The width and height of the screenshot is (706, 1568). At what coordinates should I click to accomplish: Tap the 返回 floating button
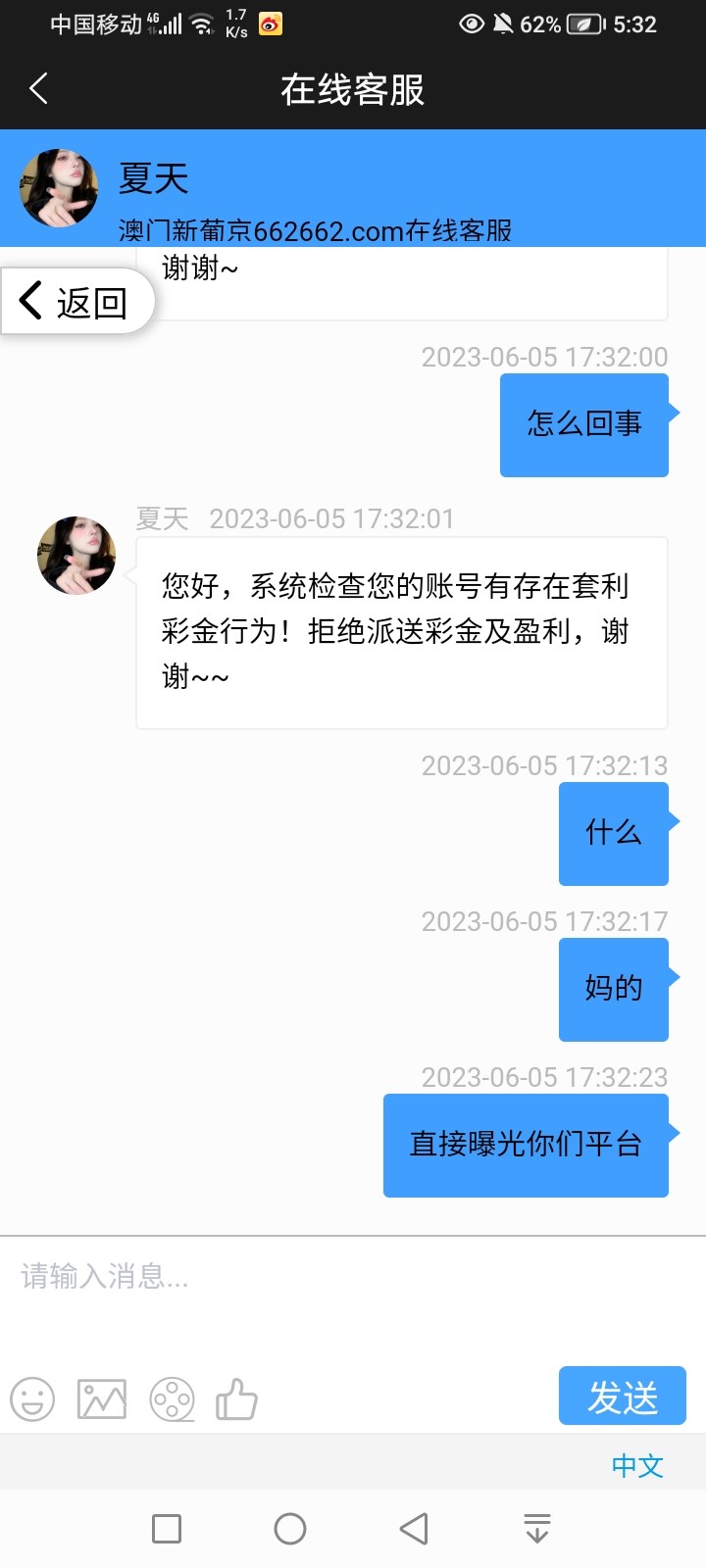point(76,302)
